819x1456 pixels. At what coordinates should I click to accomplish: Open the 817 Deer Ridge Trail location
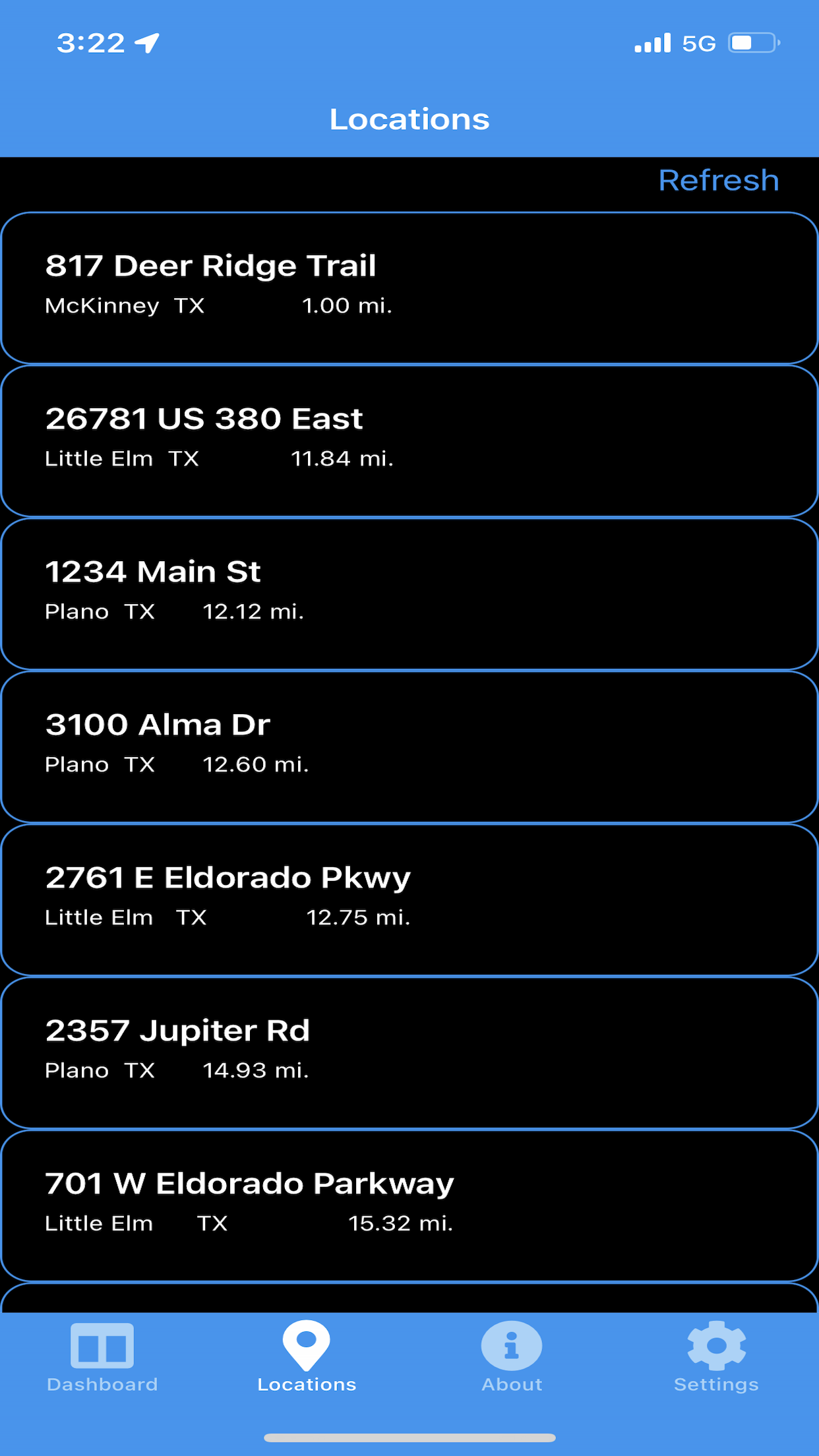[409, 288]
